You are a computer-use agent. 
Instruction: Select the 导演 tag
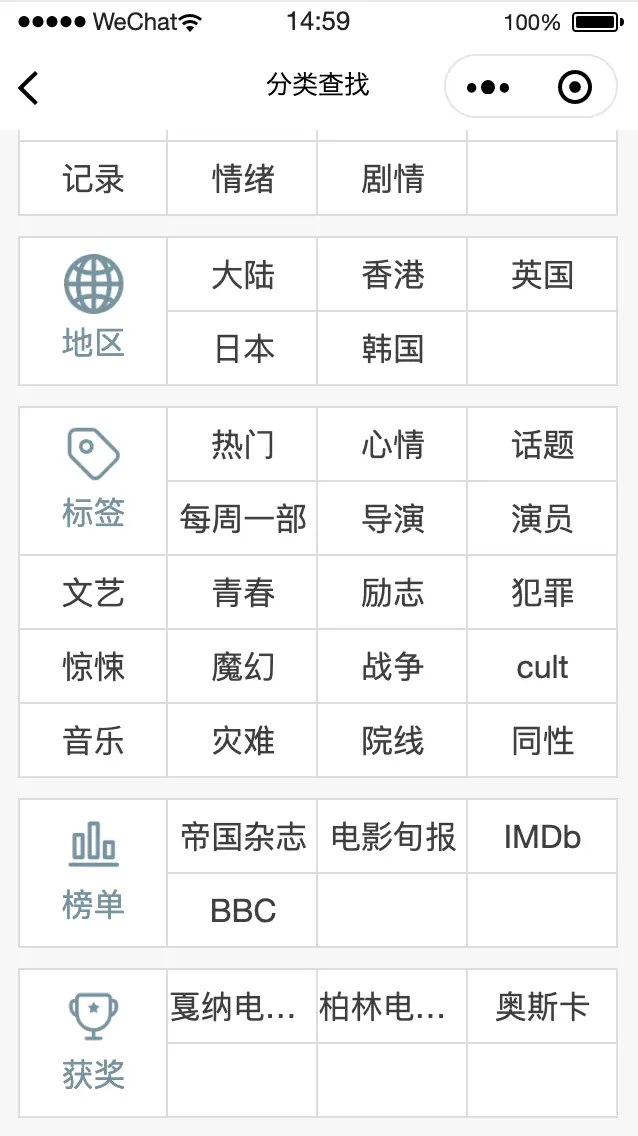(x=392, y=519)
